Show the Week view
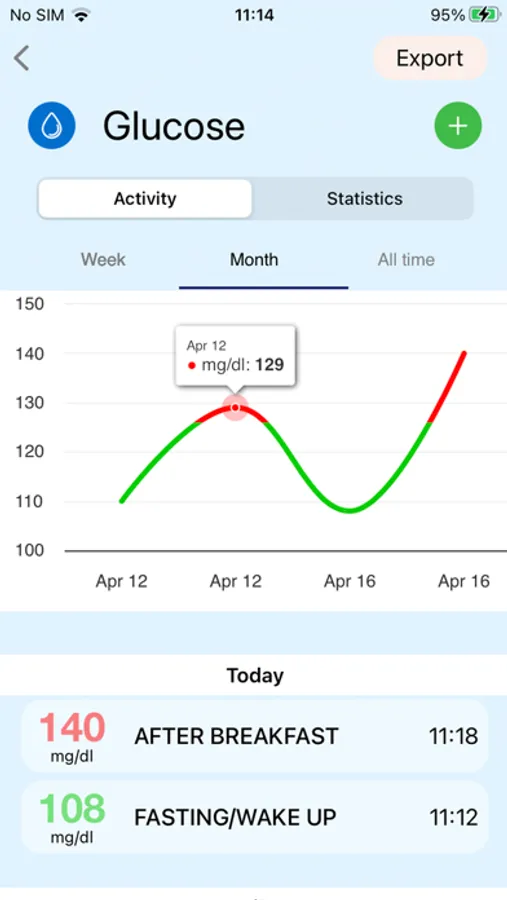 point(103,259)
